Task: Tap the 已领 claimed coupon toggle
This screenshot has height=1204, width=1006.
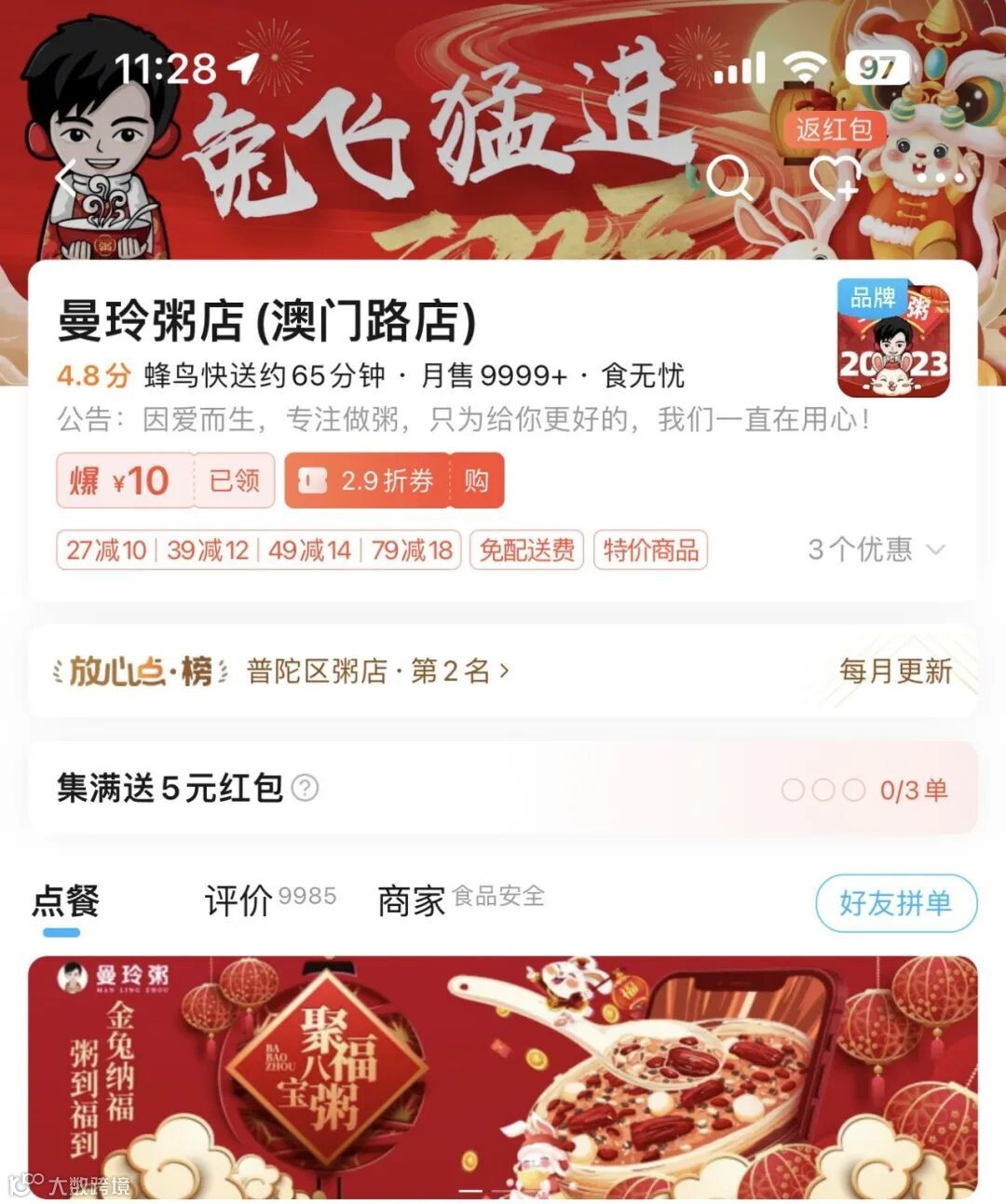Action: click(234, 480)
